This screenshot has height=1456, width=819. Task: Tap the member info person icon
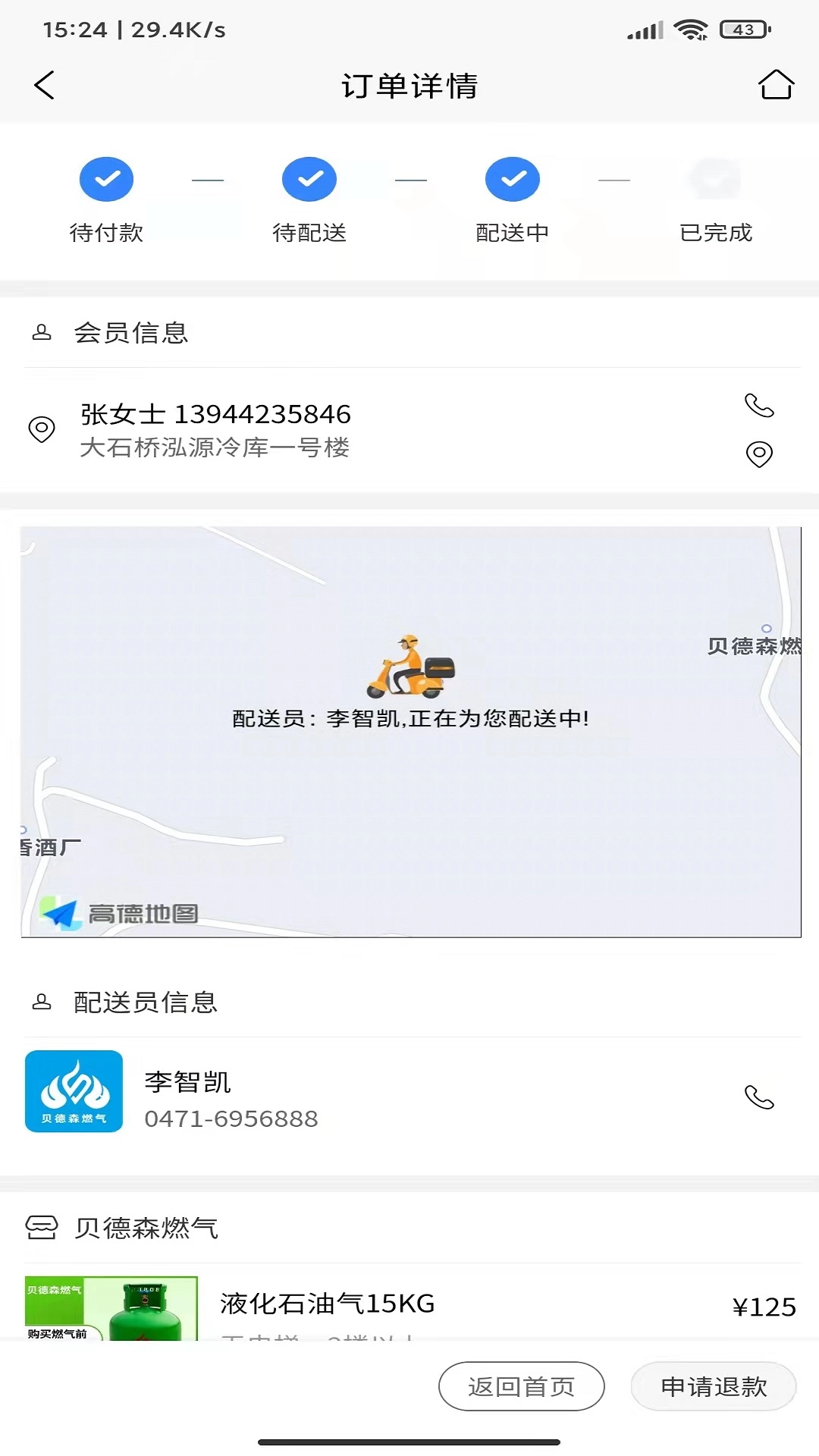(42, 331)
